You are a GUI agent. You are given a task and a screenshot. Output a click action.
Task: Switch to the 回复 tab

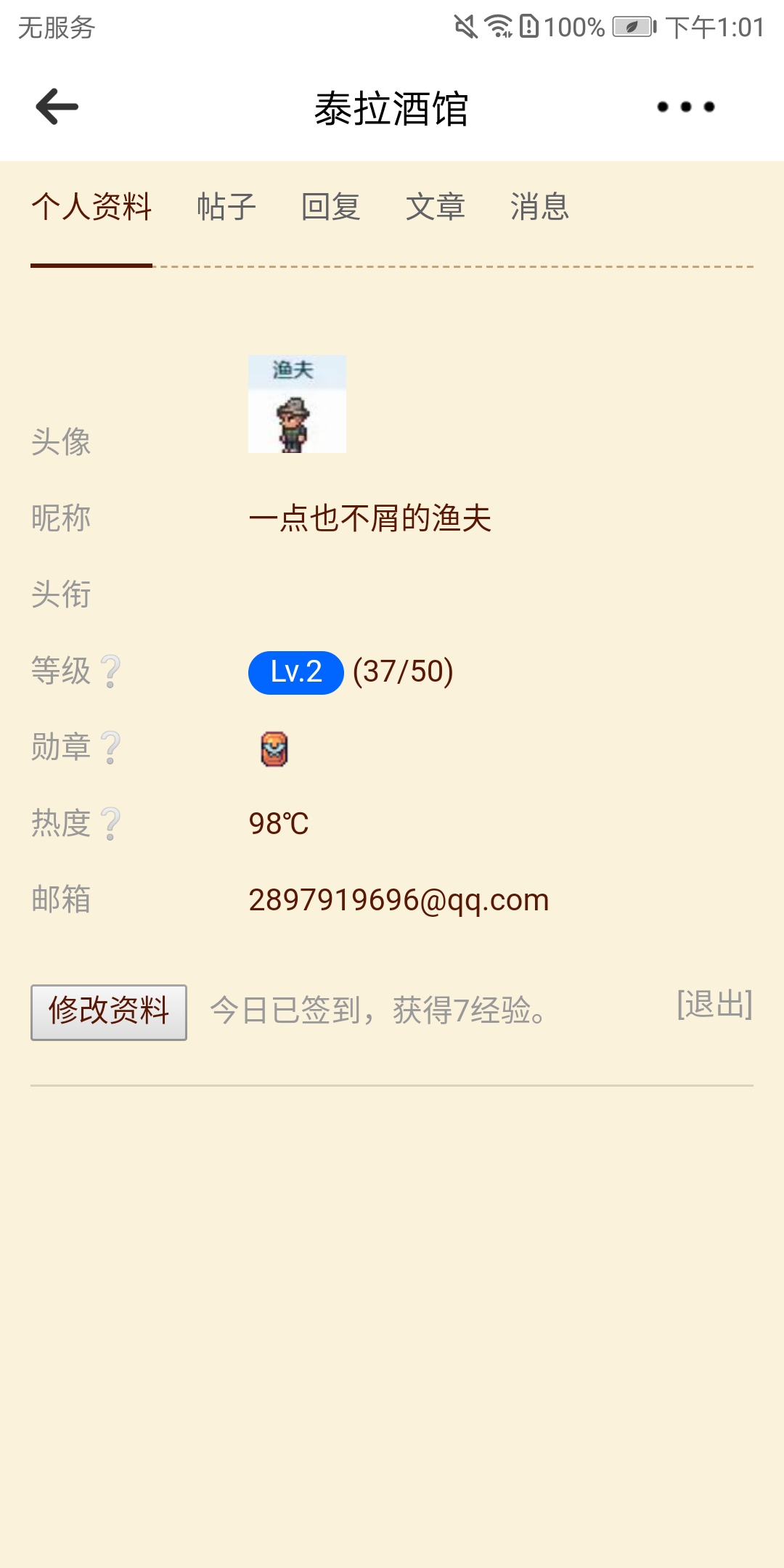point(331,207)
